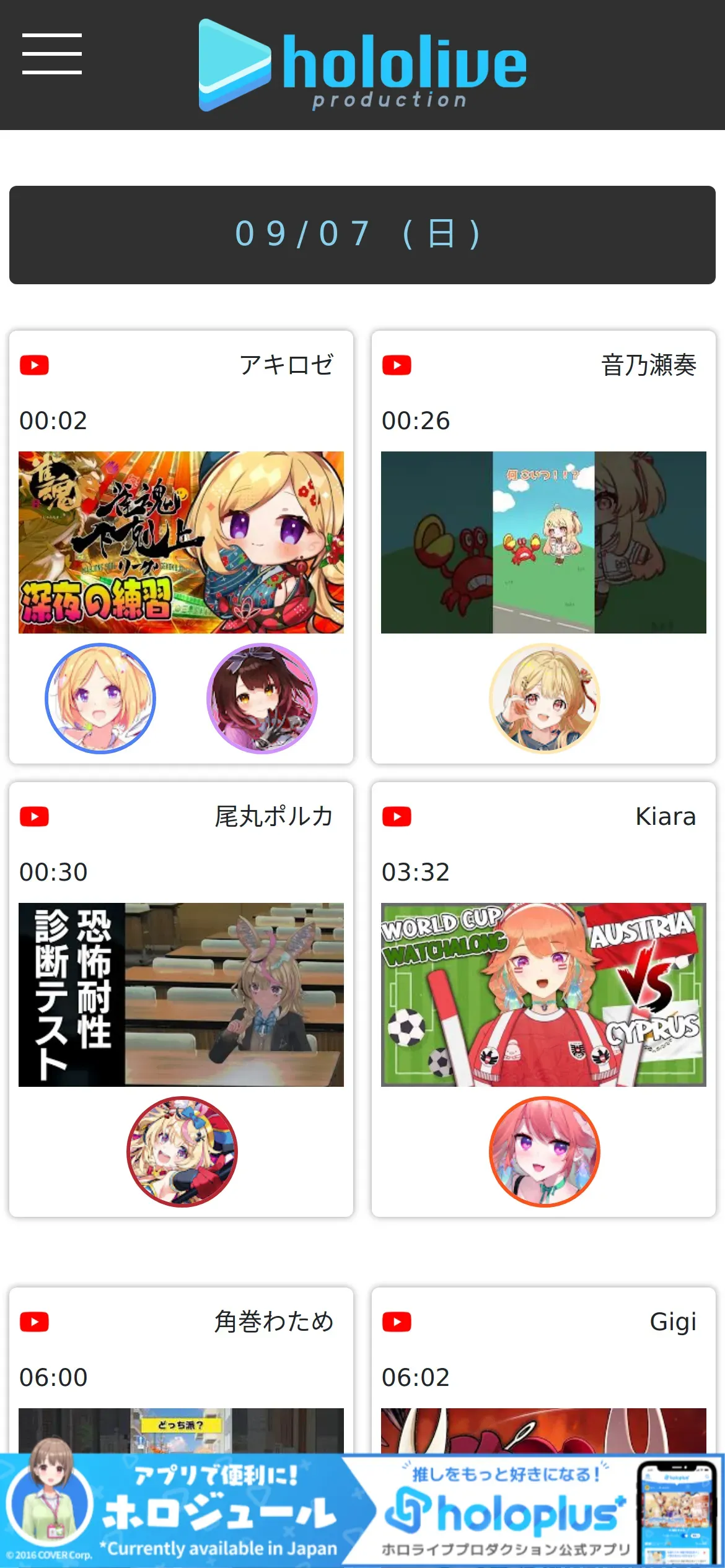Open Kiara's 03:32 World Cup watchalong card
Image resolution: width=725 pixels, height=1568 pixels.
click(x=543, y=994)
